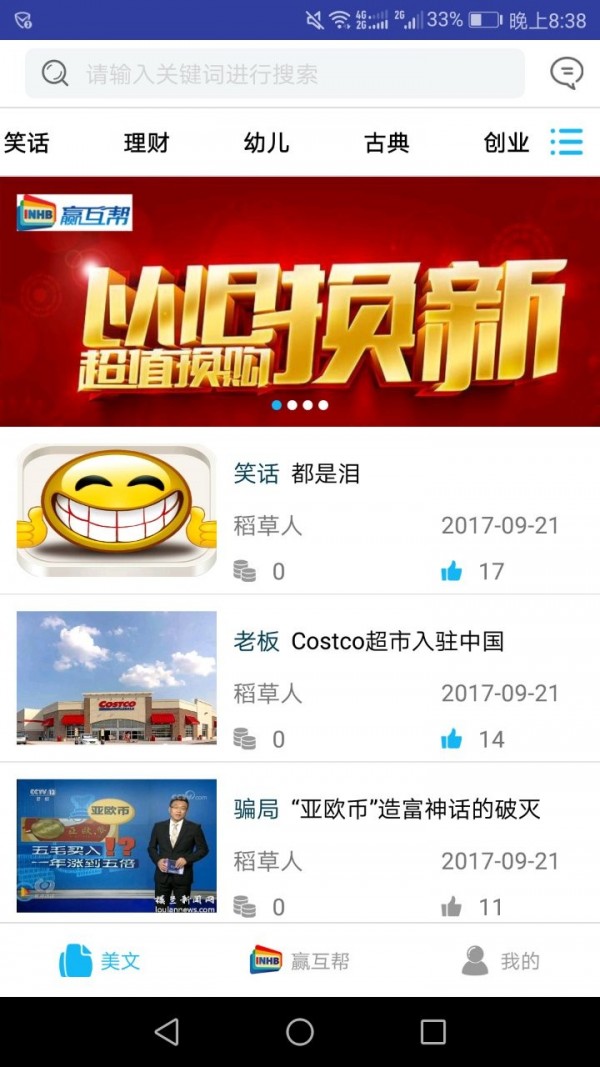Like the 都是泪 article
This screenshot has width=600, height=1067.
(452, 571)
